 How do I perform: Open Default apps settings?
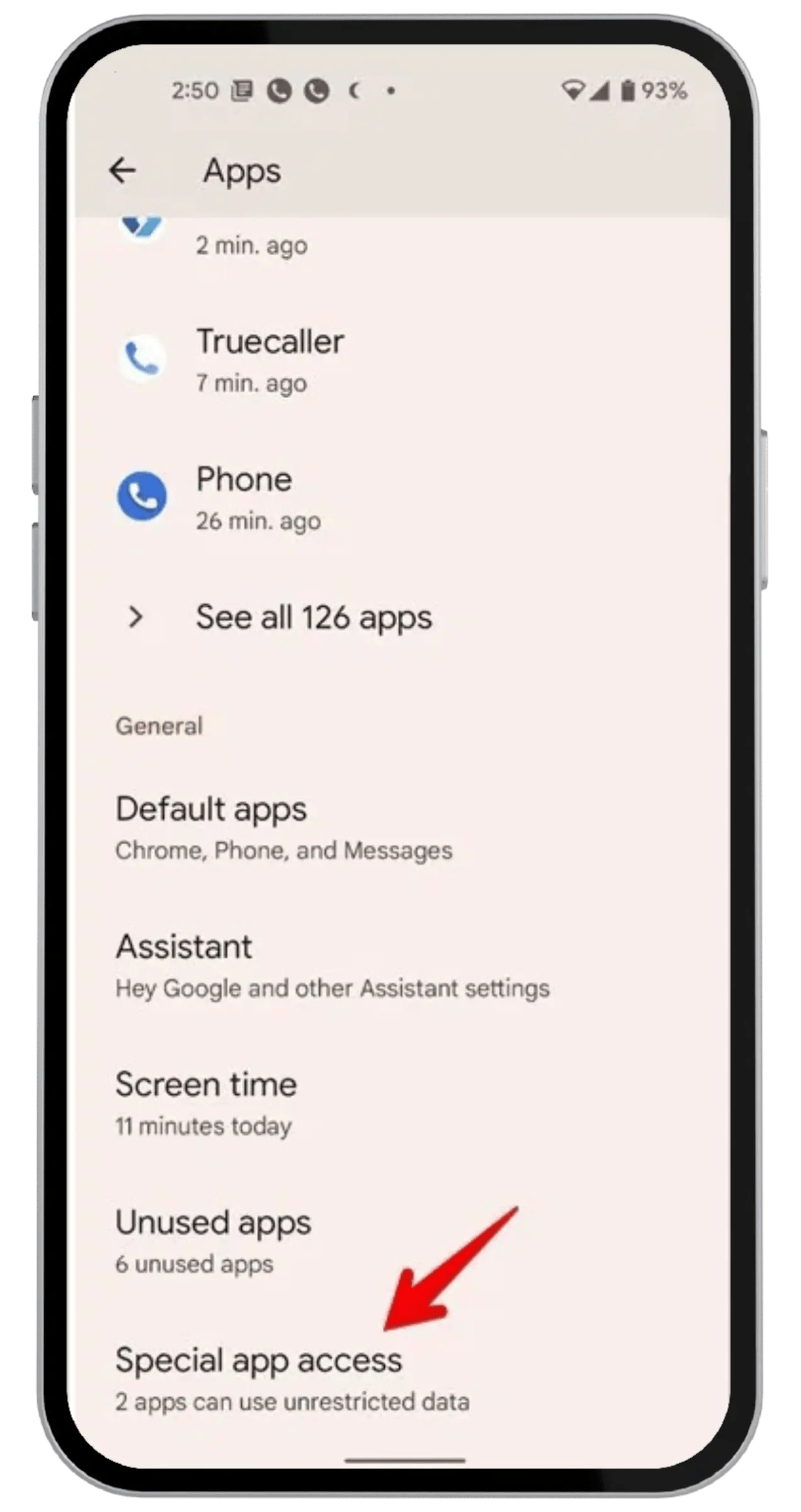pos(283,827)
